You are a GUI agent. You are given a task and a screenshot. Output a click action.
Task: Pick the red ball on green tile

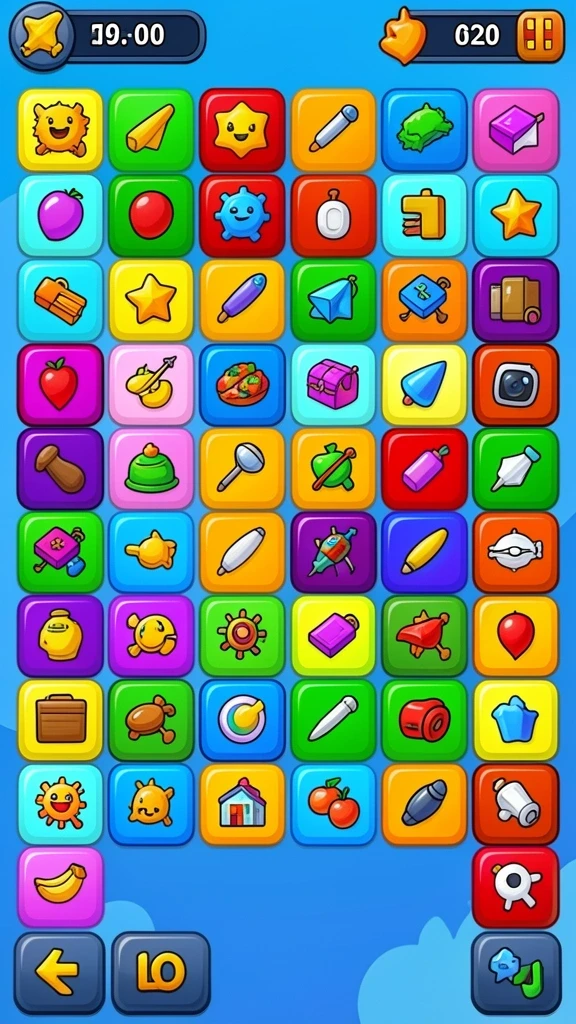[x=151, y=216]
